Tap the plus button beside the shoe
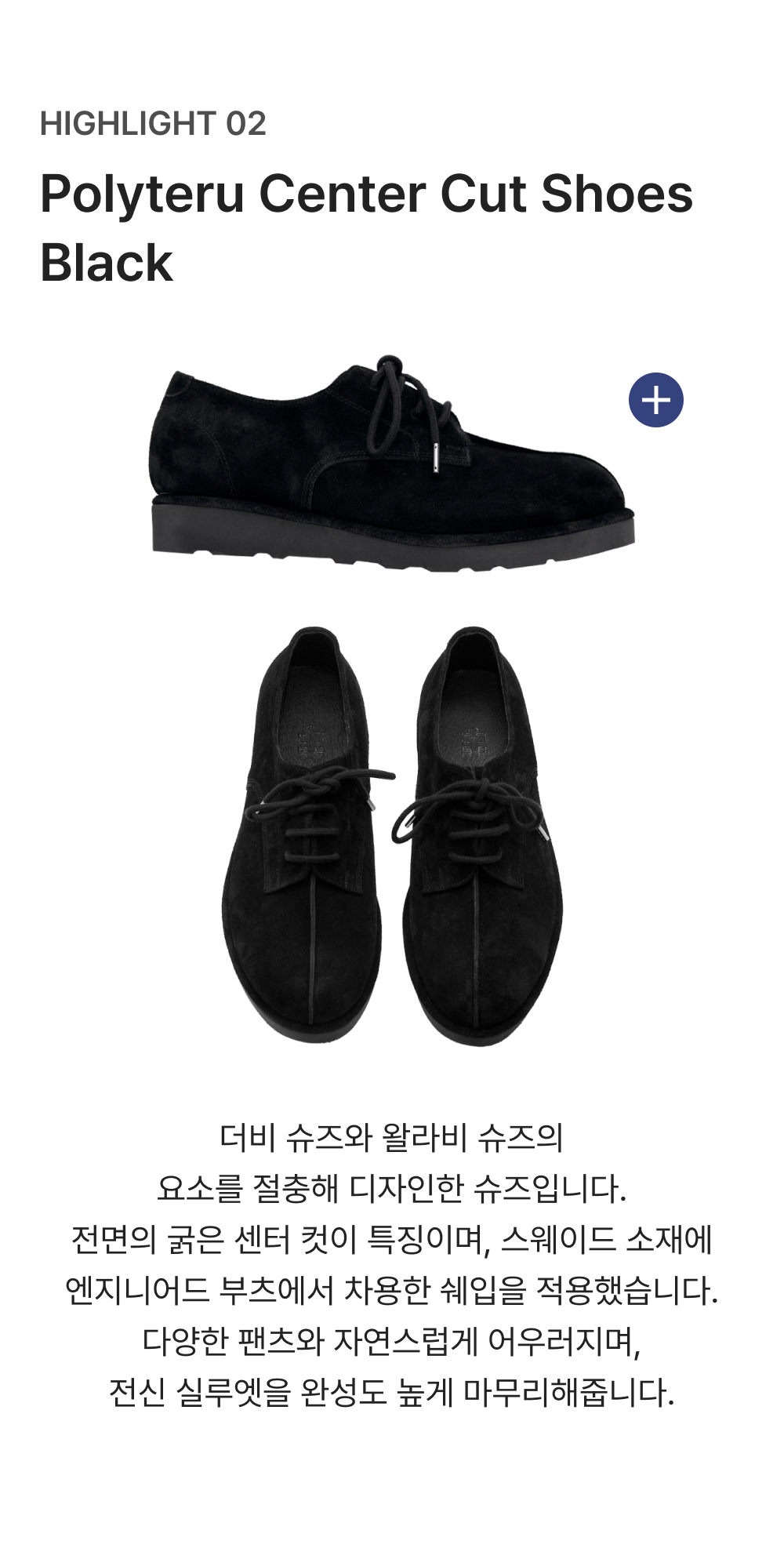Image resolution: width=784 pixels, height=1559 pixels. coord(655,400)
